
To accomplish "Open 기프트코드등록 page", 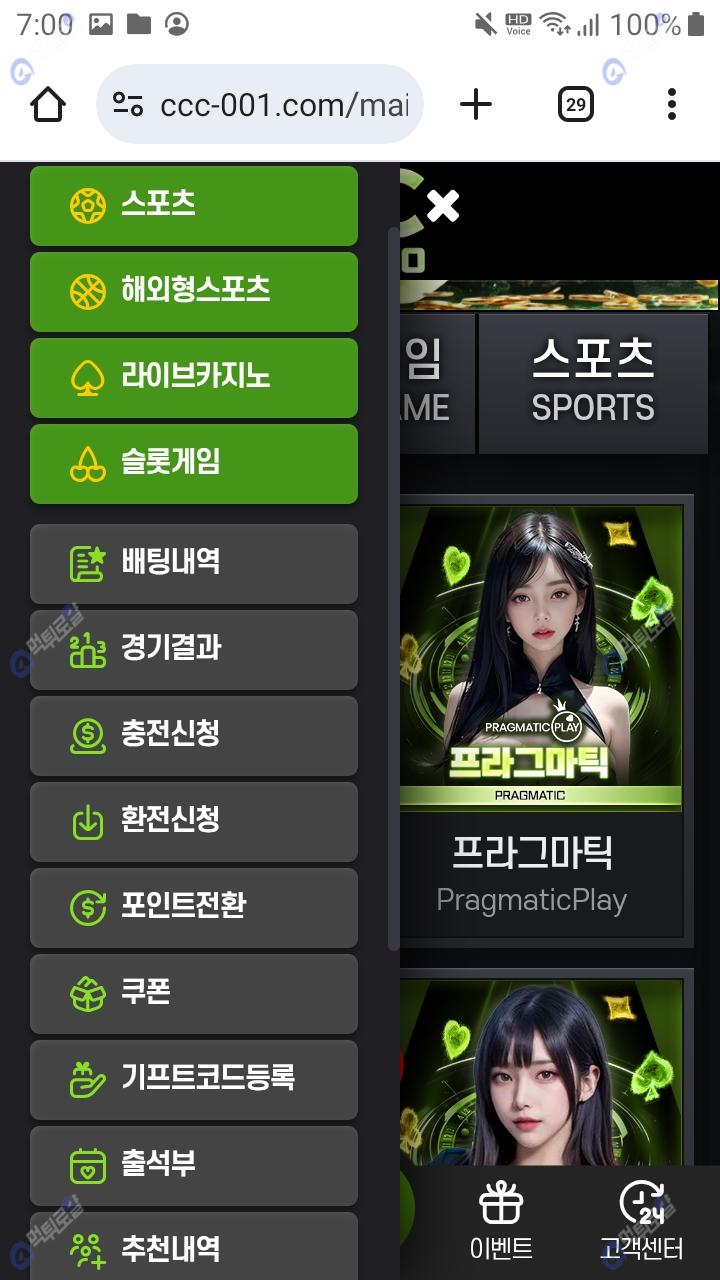I will (x=194, y=1080).
